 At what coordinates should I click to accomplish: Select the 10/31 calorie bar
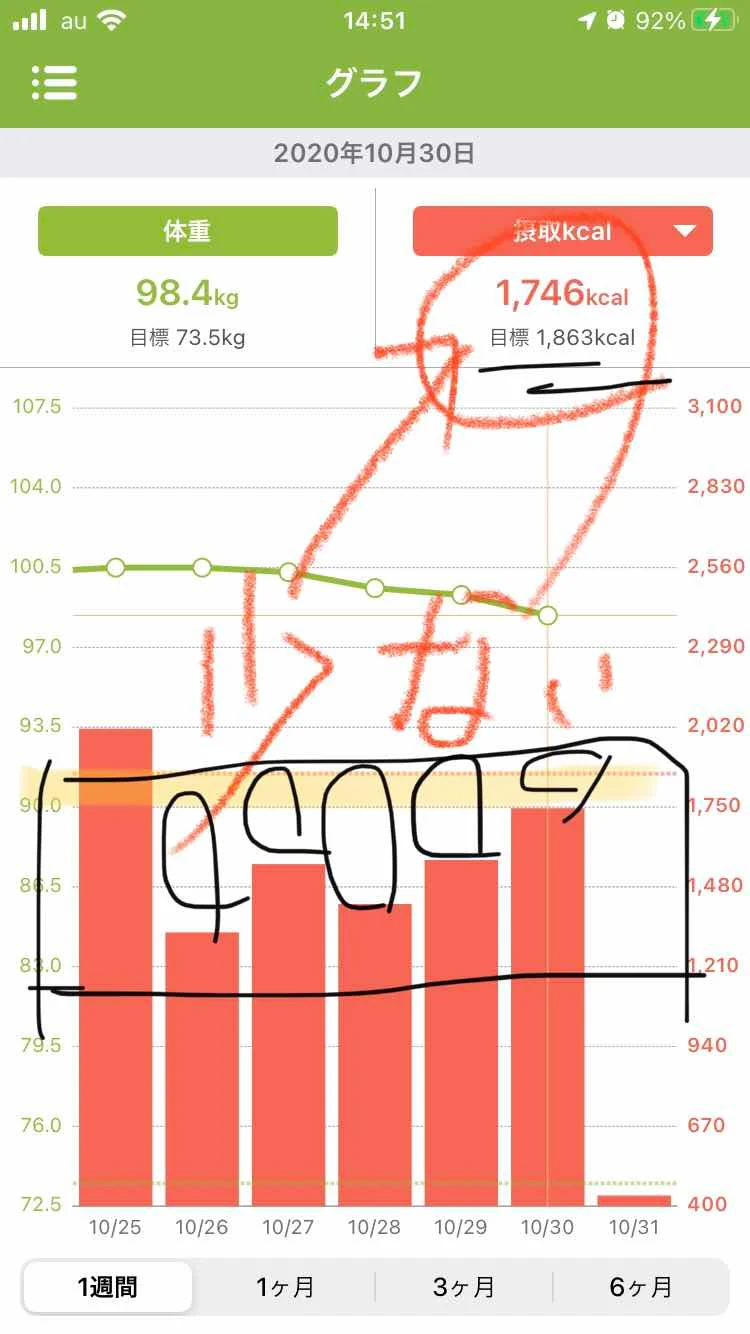click(x=634, y=1200)
